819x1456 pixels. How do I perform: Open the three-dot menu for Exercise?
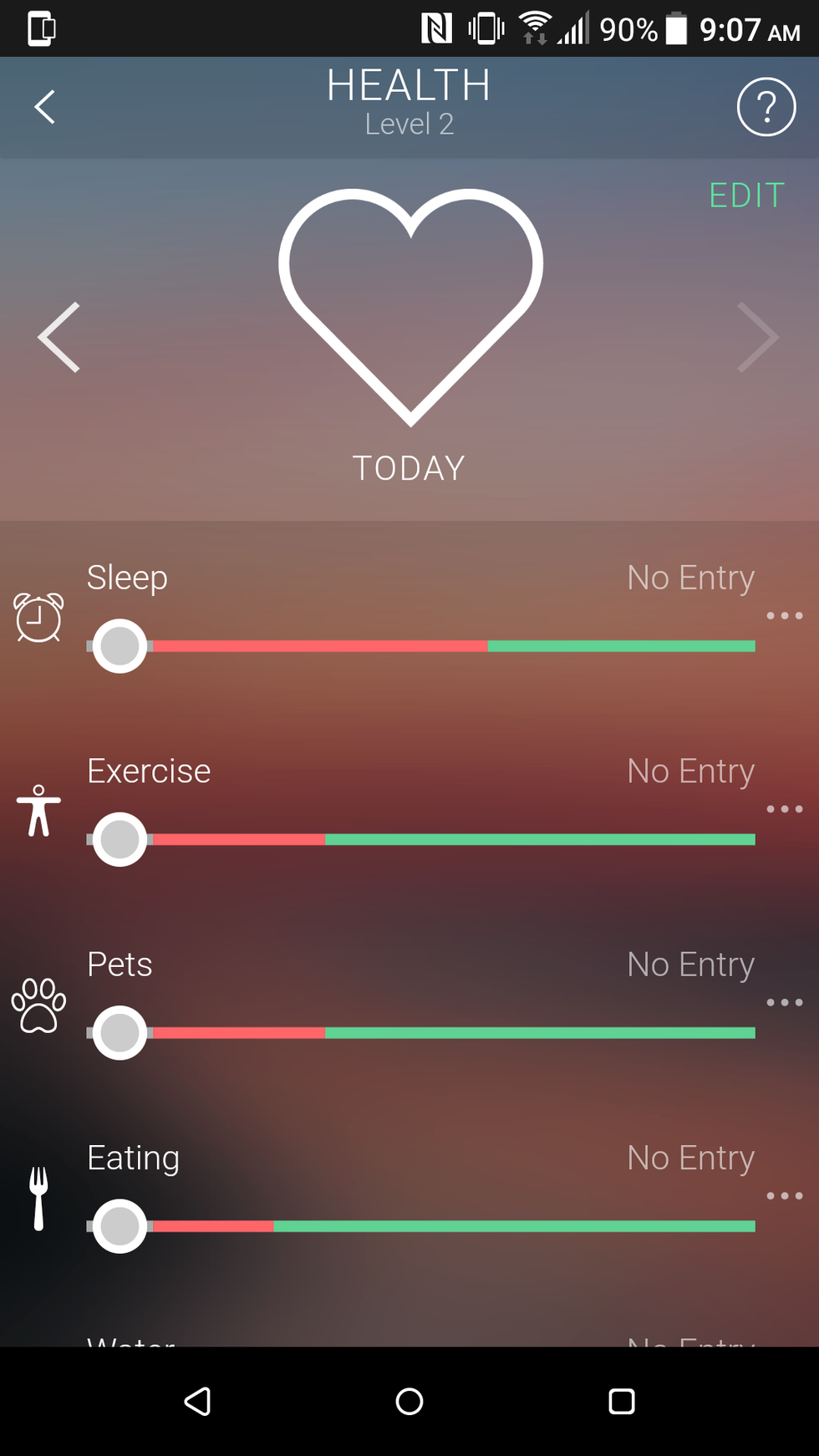pos(784,809)
